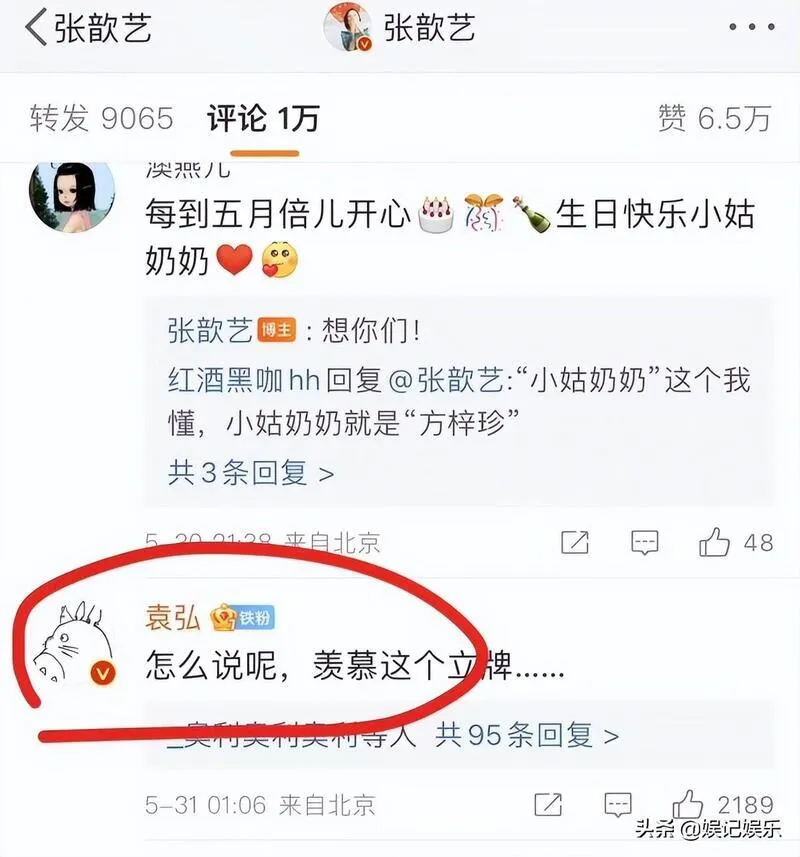
Task: Open 袁弘's username link
Action: pyautogui.click(x=174, y=616)
